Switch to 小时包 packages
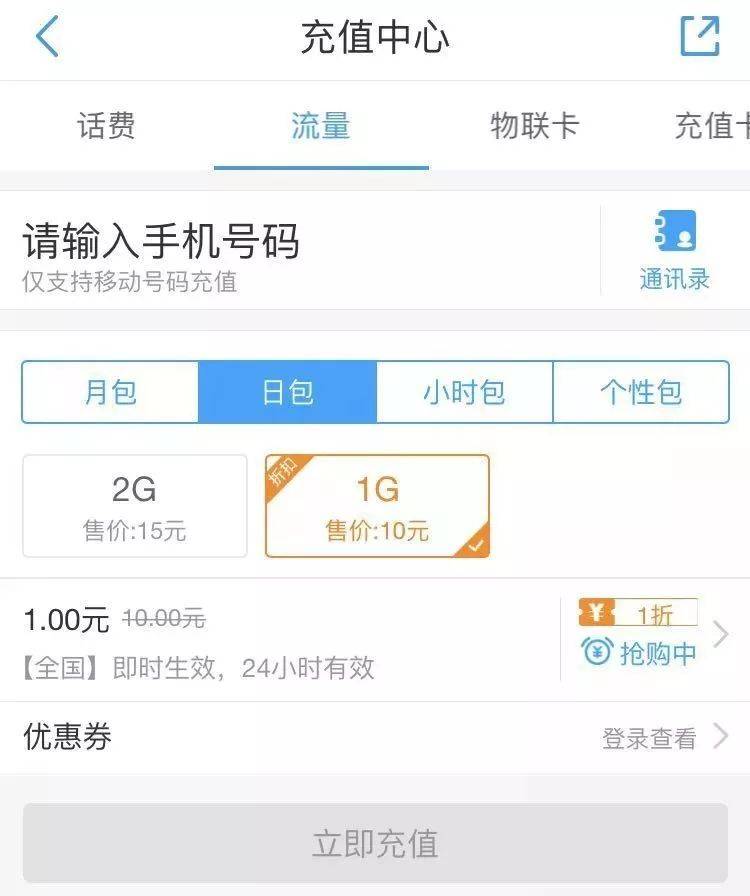The width and height of the screenshot is (750, 896). 464,392
